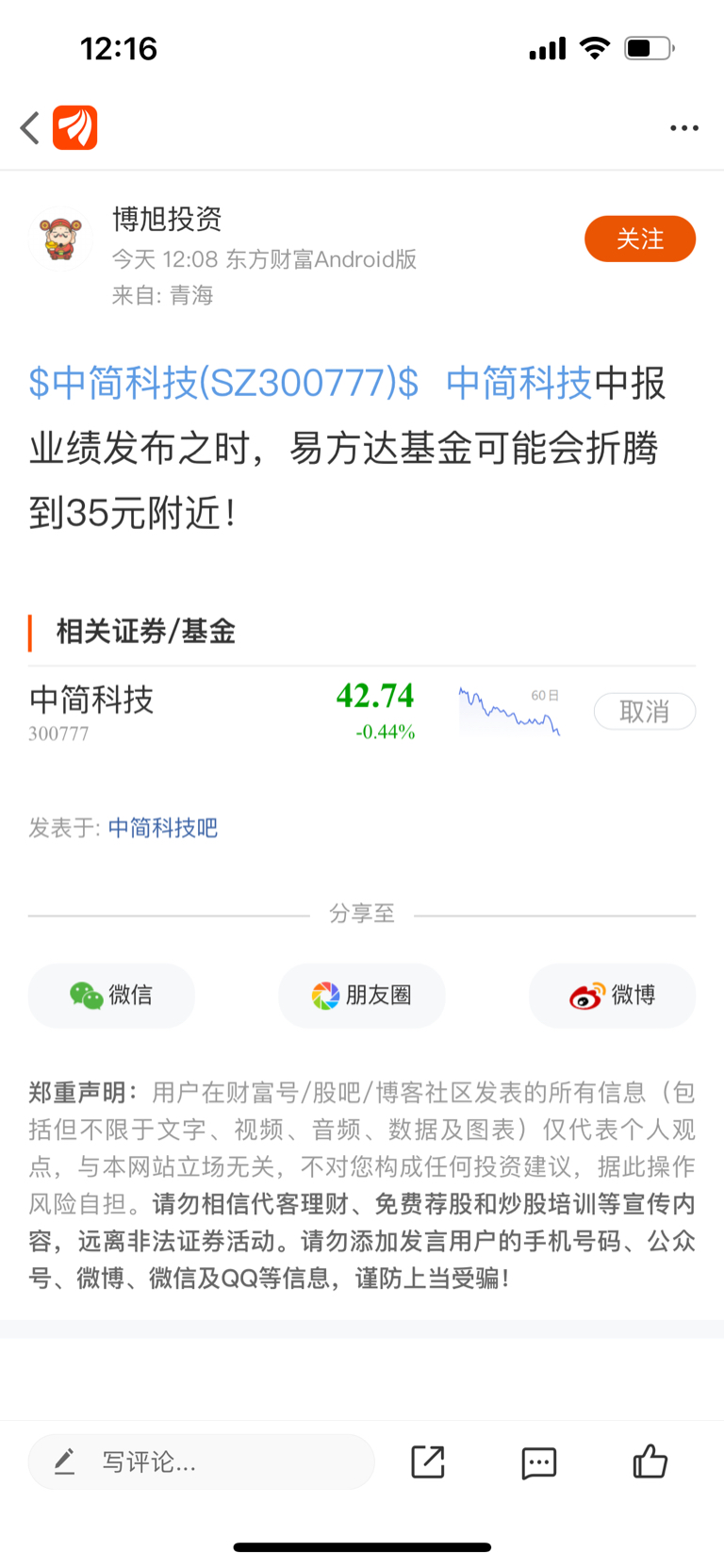Like this post with thumbs-up
The image size is (724, 1568).
[x=650, y=1461]
